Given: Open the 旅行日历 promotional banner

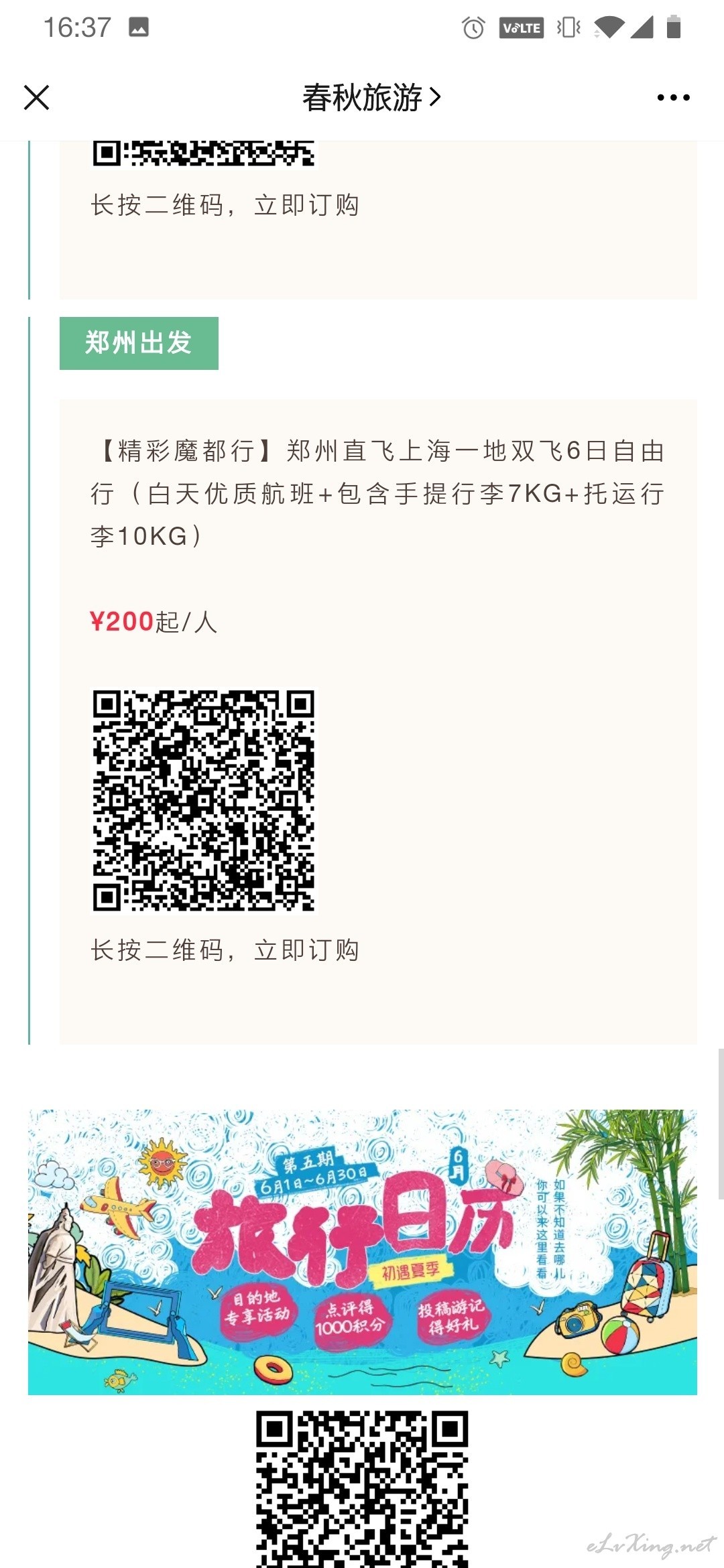Looking at the screenshot, I should click(x=362, y=1252).
